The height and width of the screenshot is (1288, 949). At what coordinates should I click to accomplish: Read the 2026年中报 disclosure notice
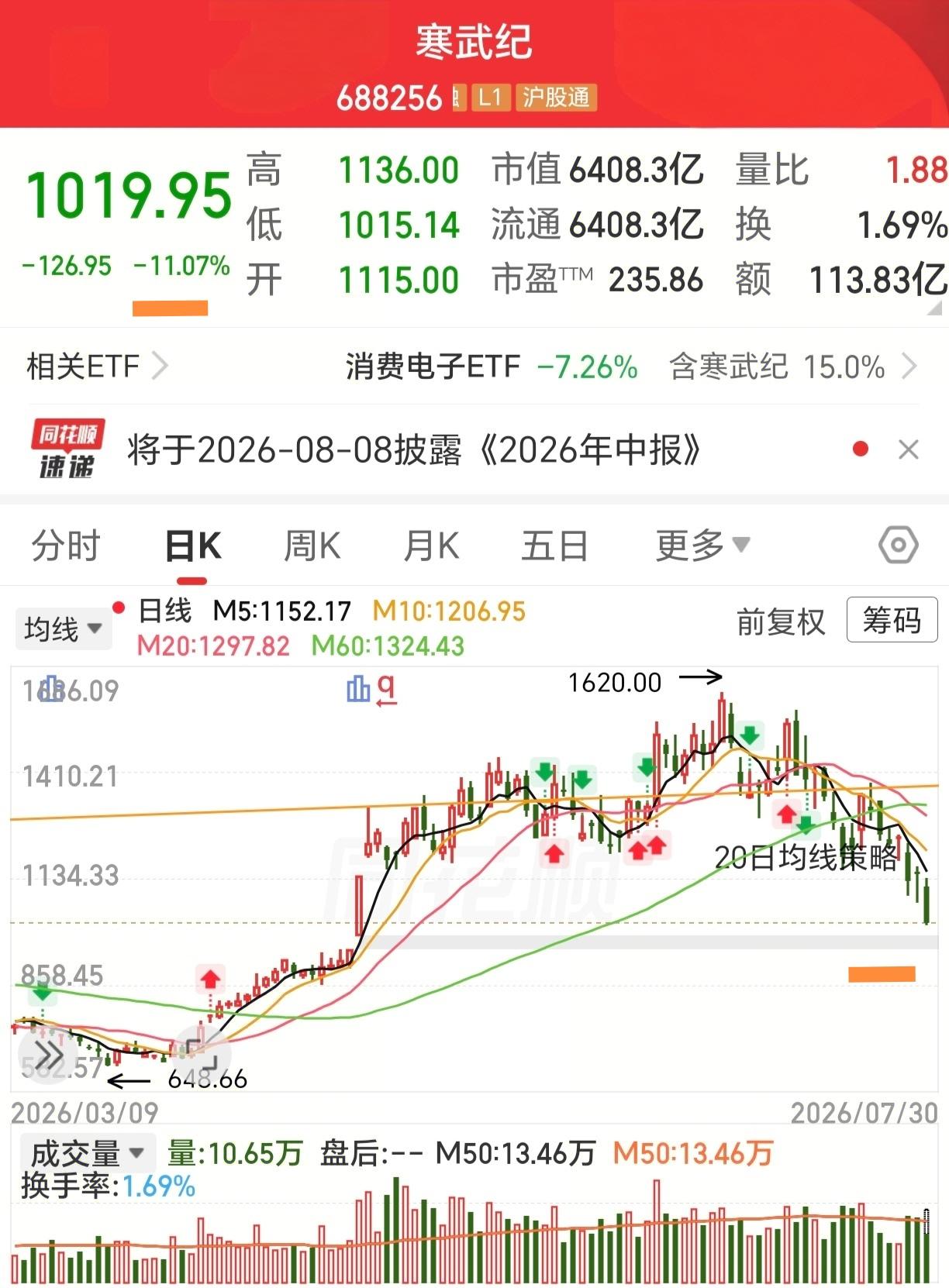click(x=414, y=449)
